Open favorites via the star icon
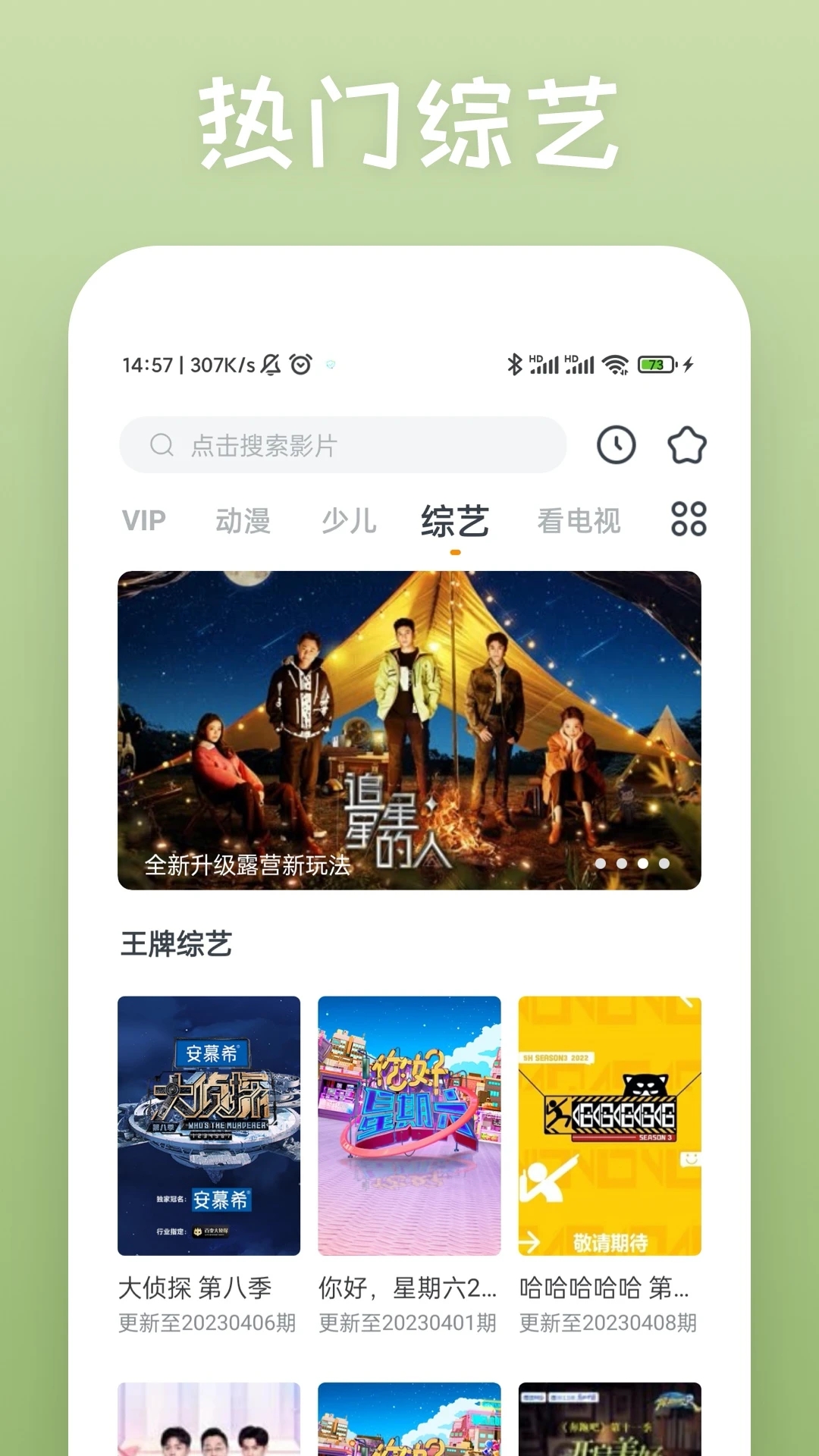819x1456 pixels. [686, 446]
